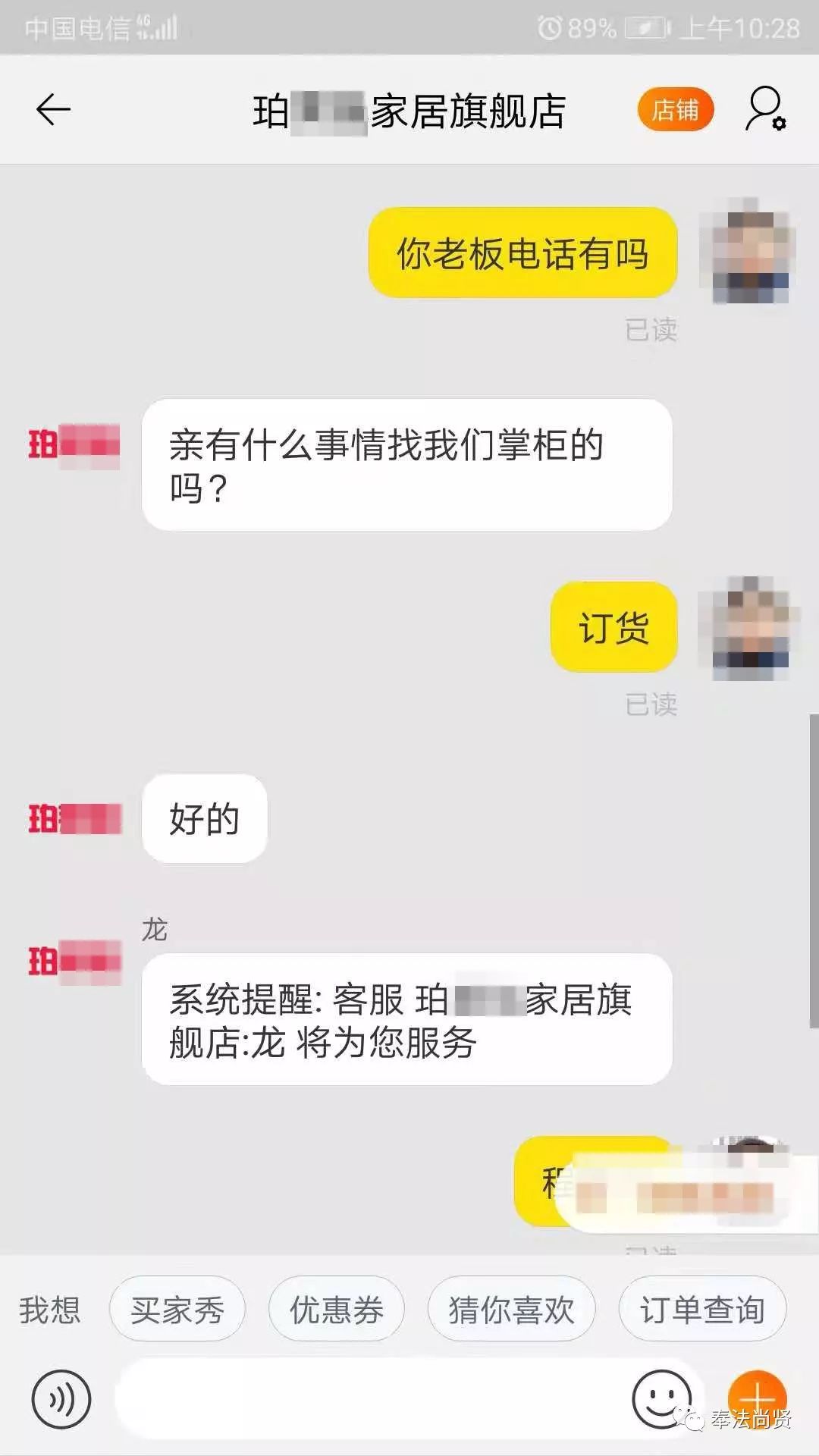View my avatar next to 订货 message

tap(750, 629)
